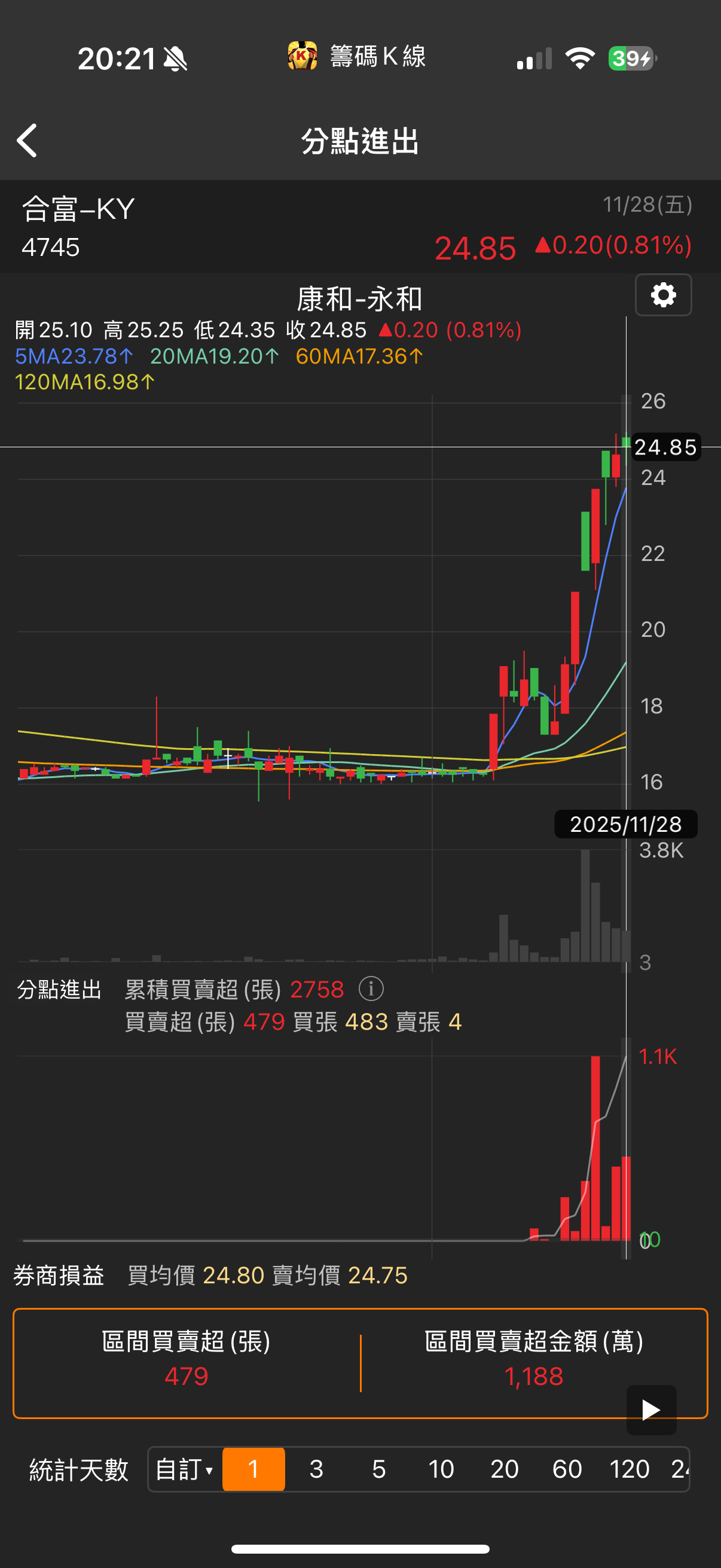Select 120 day statistics

pos(629,1469)
